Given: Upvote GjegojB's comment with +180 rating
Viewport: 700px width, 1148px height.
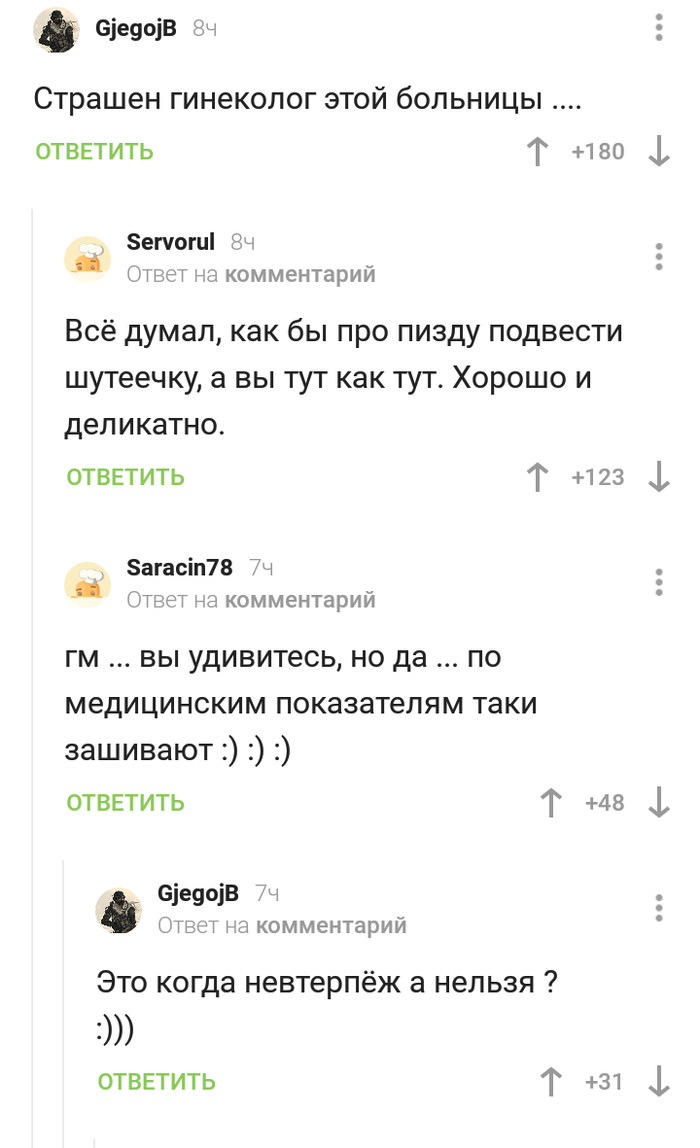Looking at the screenshot, I should pos(538,152).
